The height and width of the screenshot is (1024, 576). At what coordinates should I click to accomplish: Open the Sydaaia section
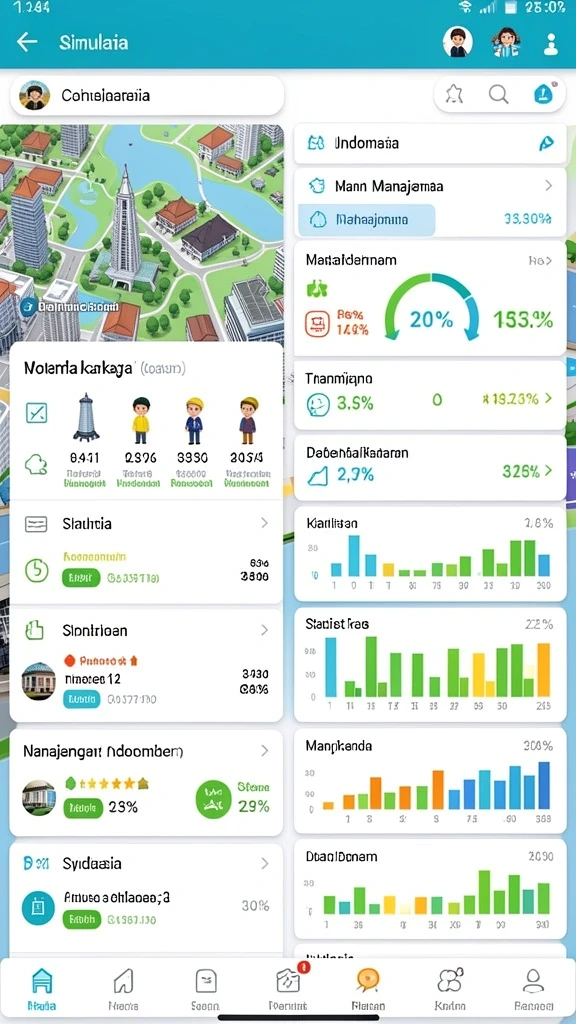[146, 892]
